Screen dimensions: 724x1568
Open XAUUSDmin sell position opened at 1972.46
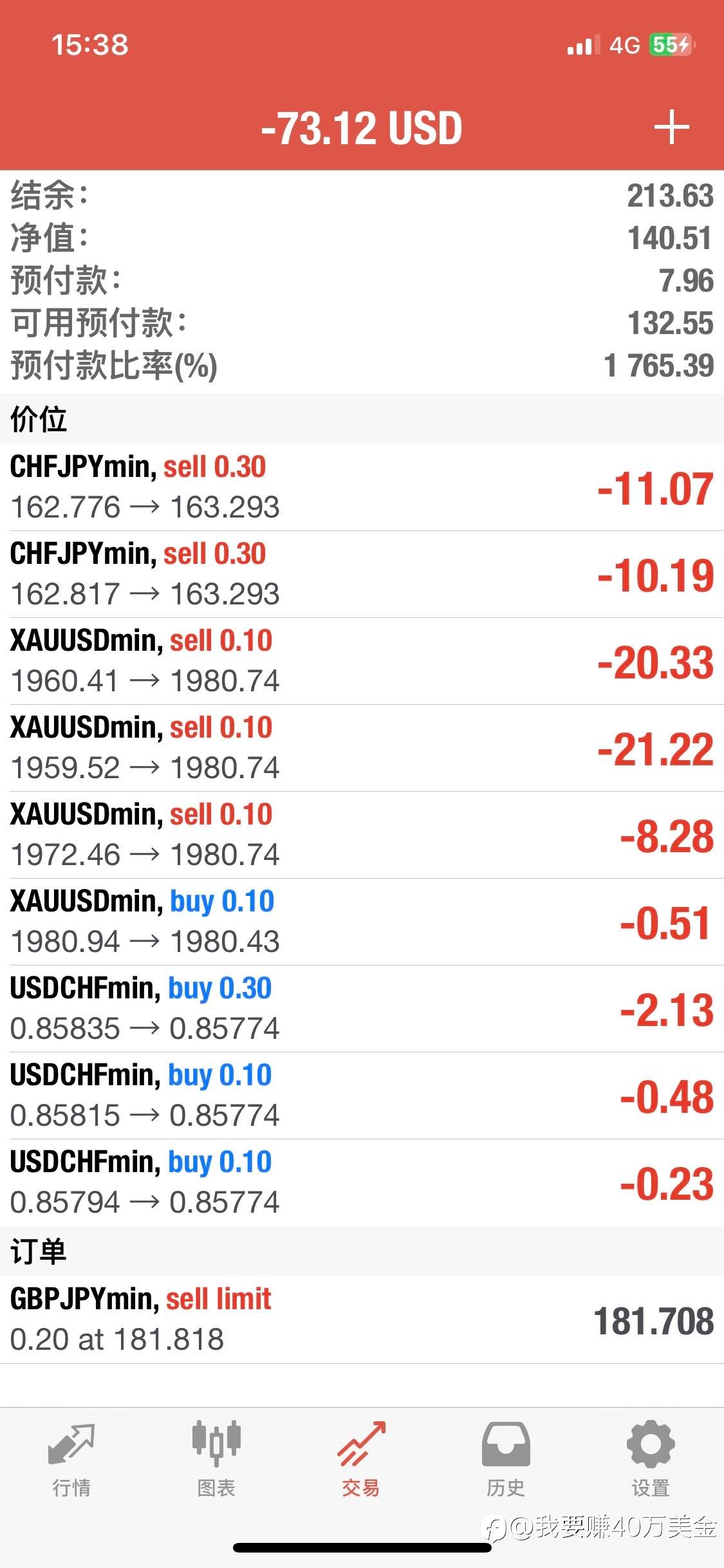(362, 835)
